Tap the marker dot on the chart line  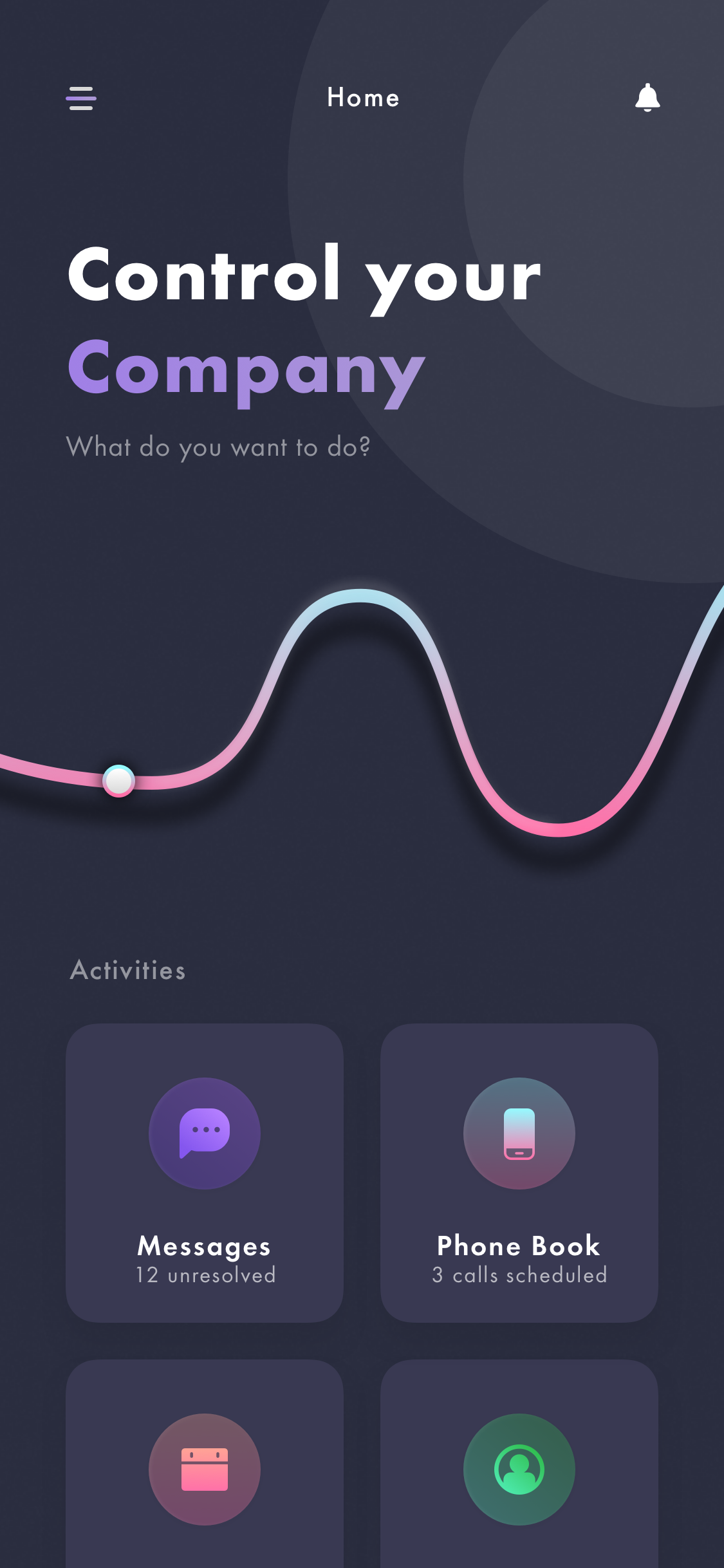119,781
